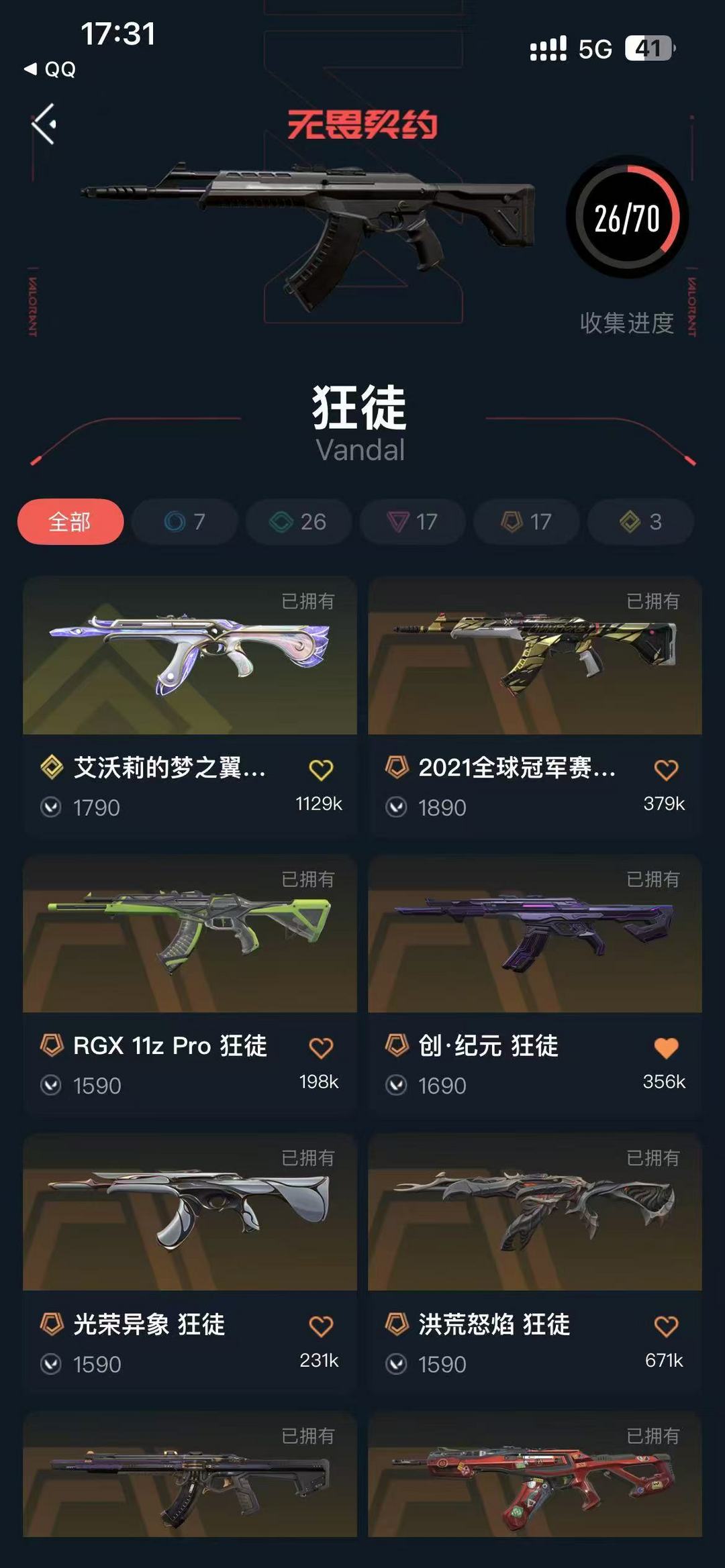
Task: Like the 2021全球冠军赛 skin
Action: tap(666, 770)
